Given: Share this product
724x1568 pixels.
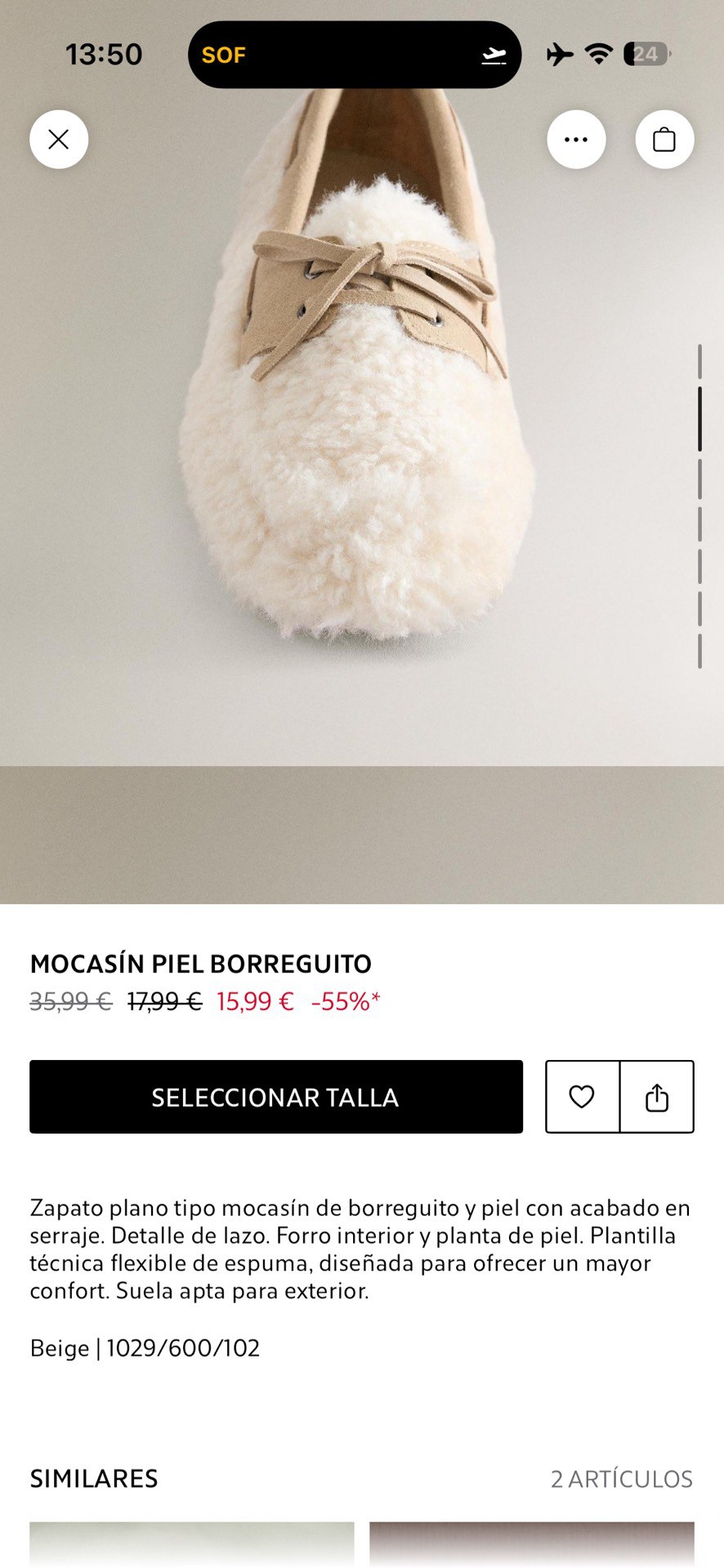Looking at the screenshot, I should pos(657,1097).
